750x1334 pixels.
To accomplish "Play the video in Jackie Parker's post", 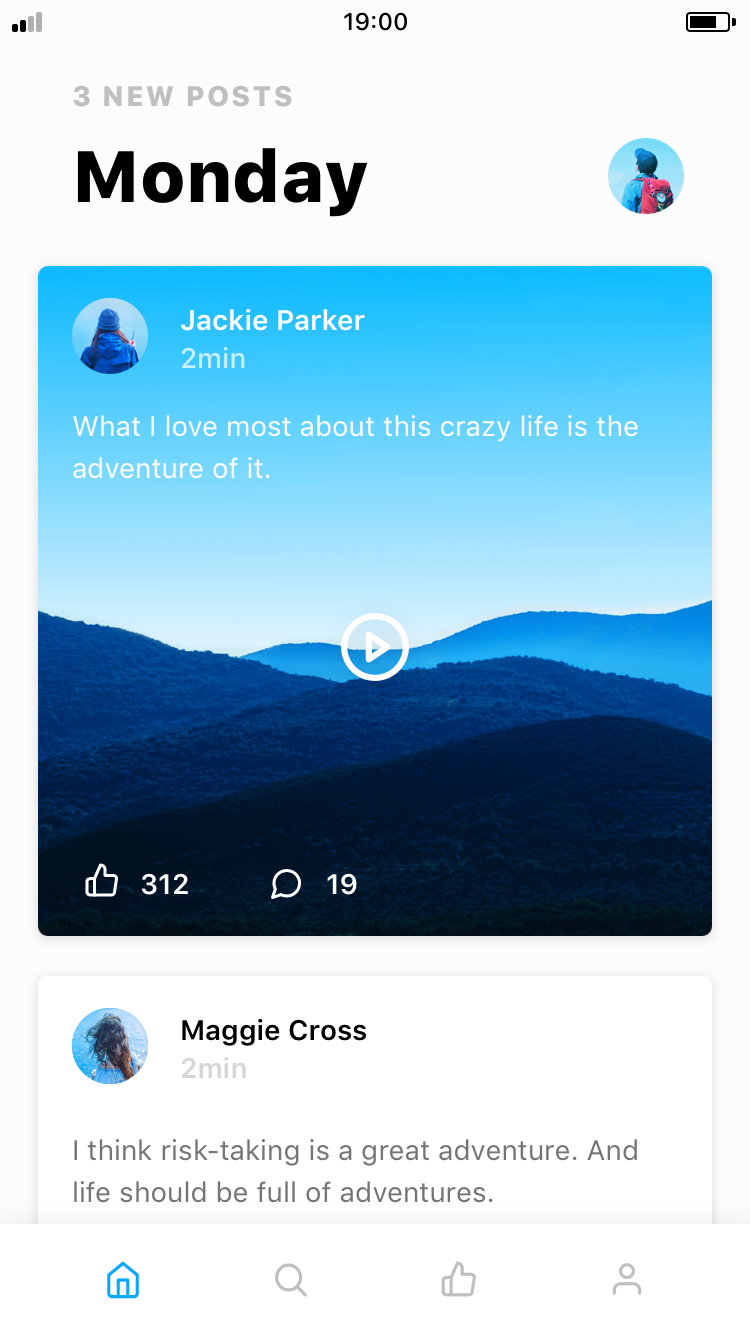I will 375,647.
